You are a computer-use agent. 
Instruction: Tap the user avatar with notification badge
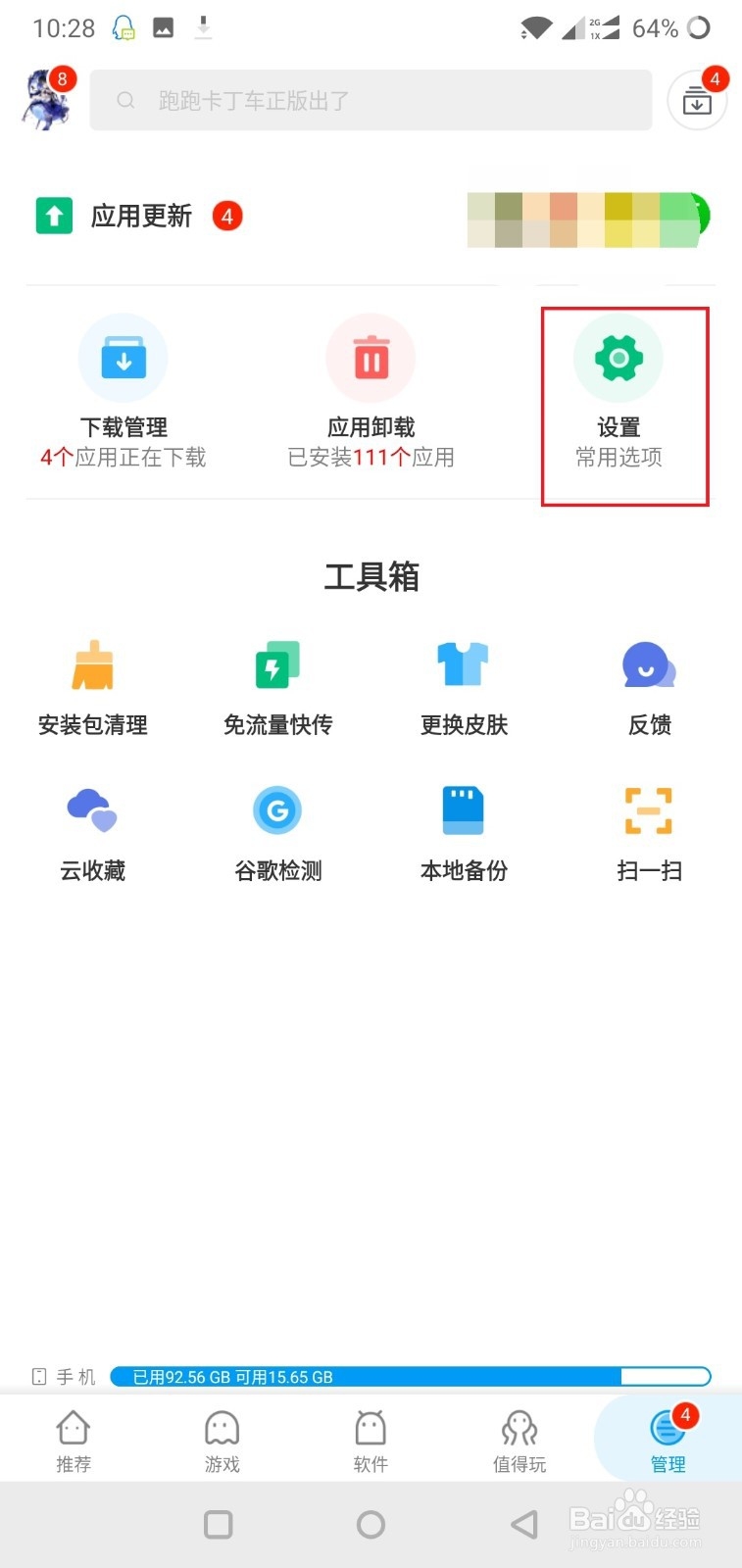point(44,98)
